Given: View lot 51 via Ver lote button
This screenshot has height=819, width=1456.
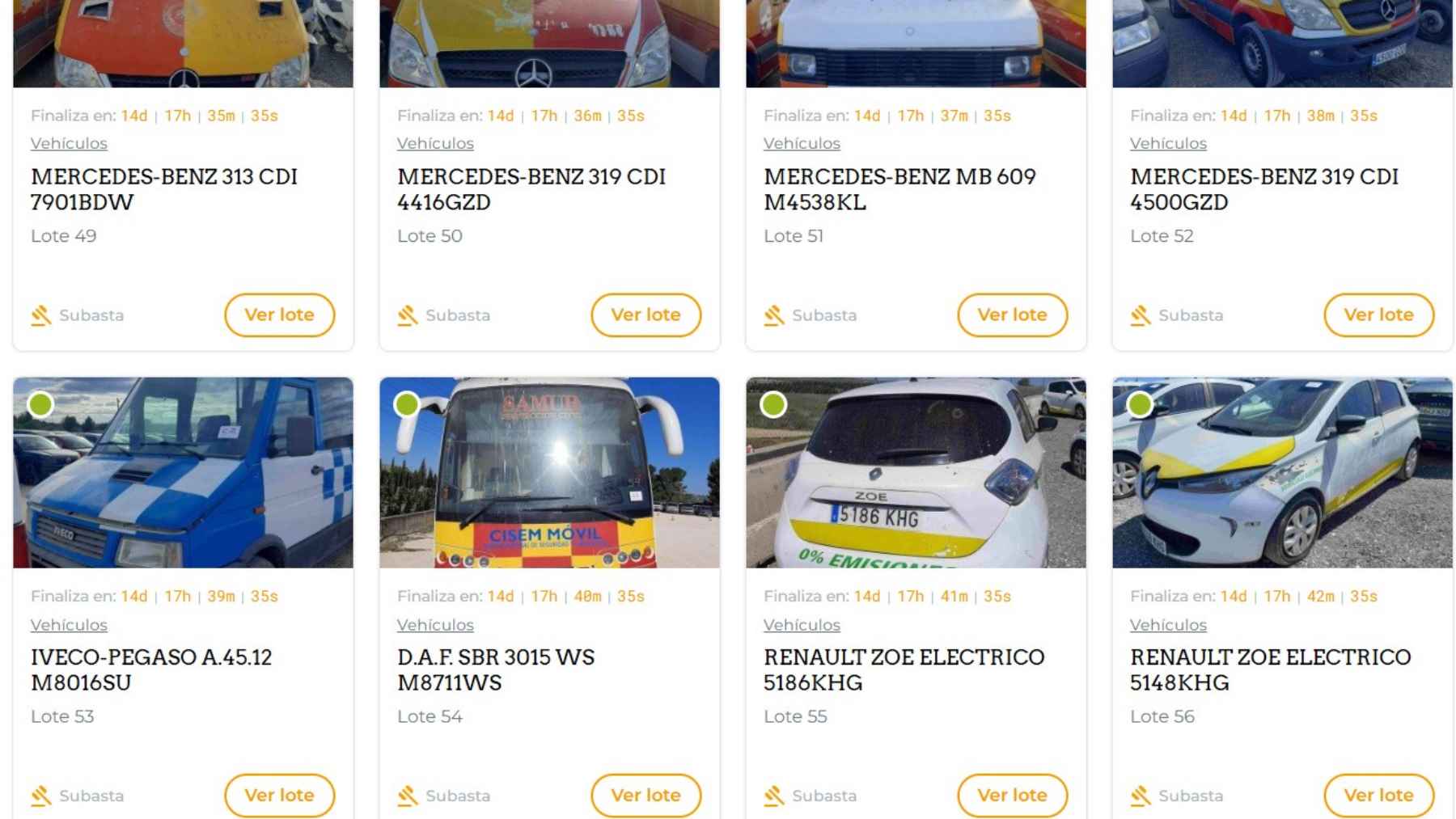Looking at the screenshot, I should (1012, 315).
